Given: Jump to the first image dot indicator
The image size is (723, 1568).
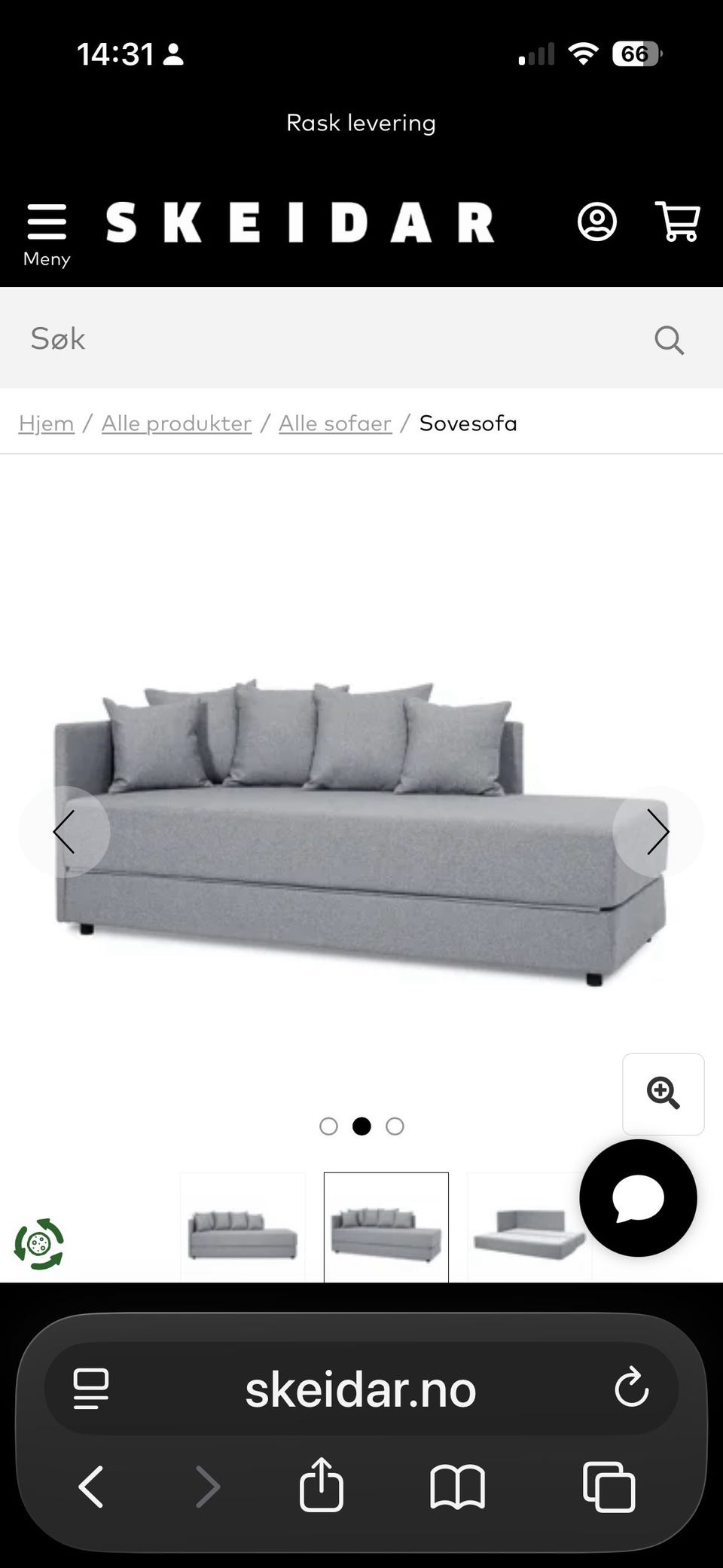Looking at the screenshot, I should [328, 1126].
